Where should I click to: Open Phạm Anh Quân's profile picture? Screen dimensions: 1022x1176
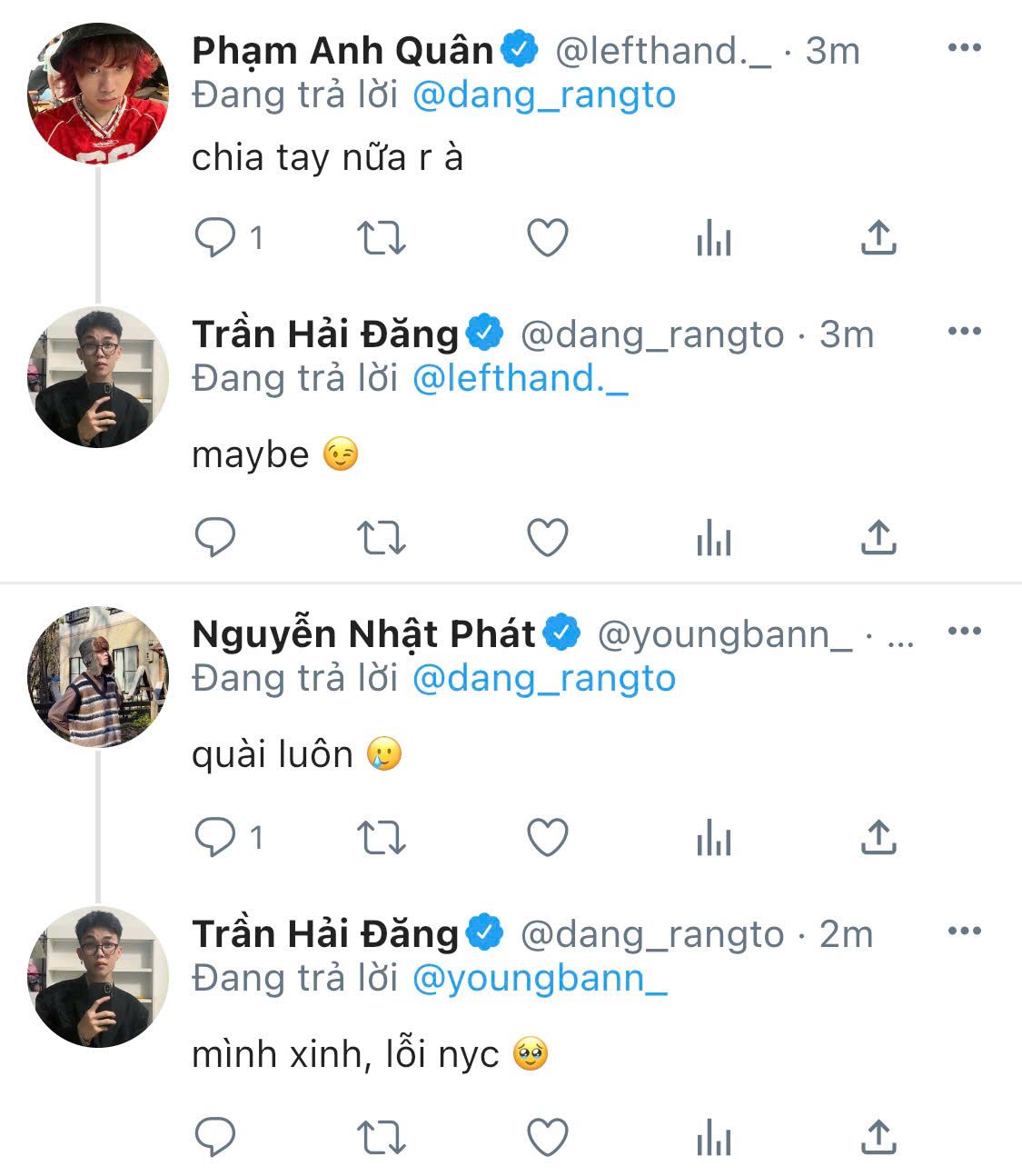(98, 94)
